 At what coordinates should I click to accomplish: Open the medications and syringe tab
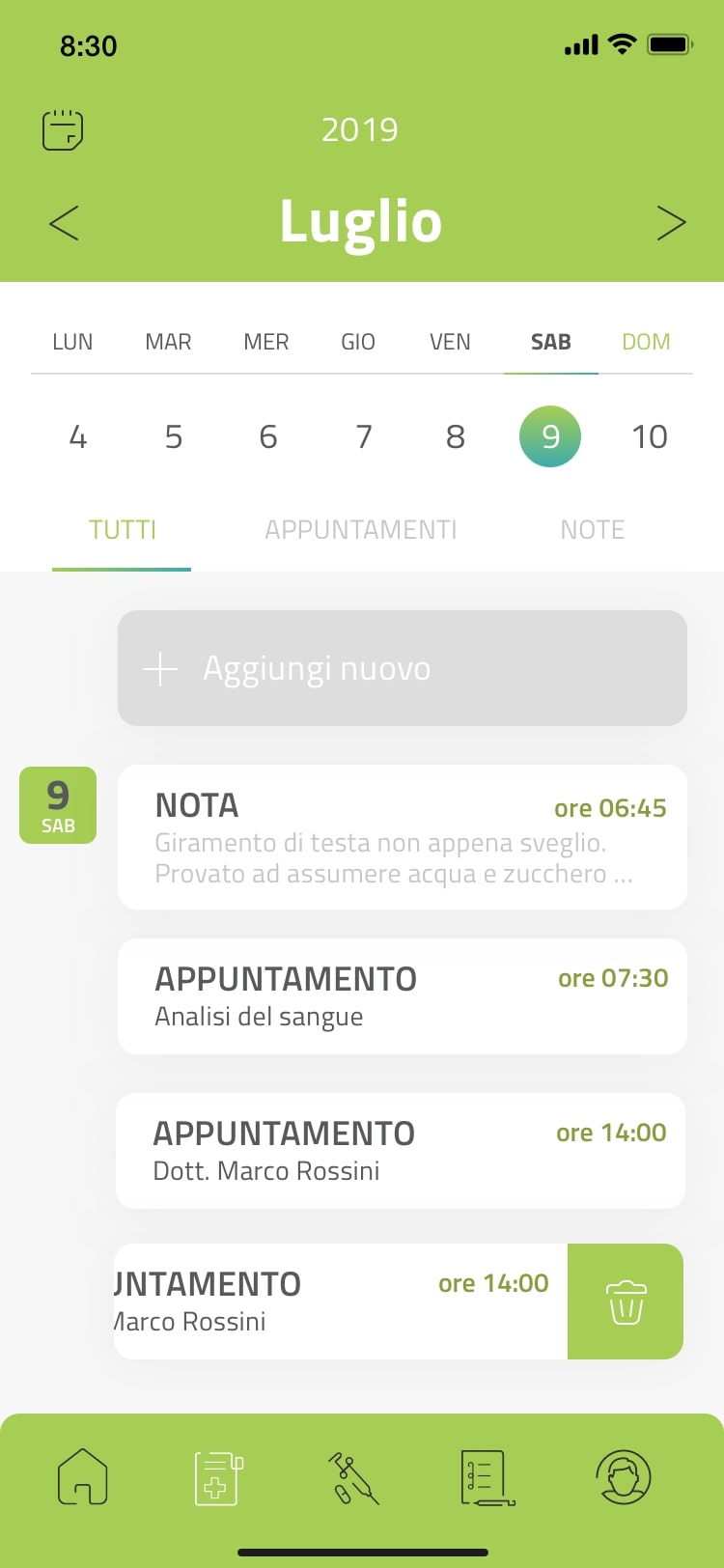(x=353, y=1477)
